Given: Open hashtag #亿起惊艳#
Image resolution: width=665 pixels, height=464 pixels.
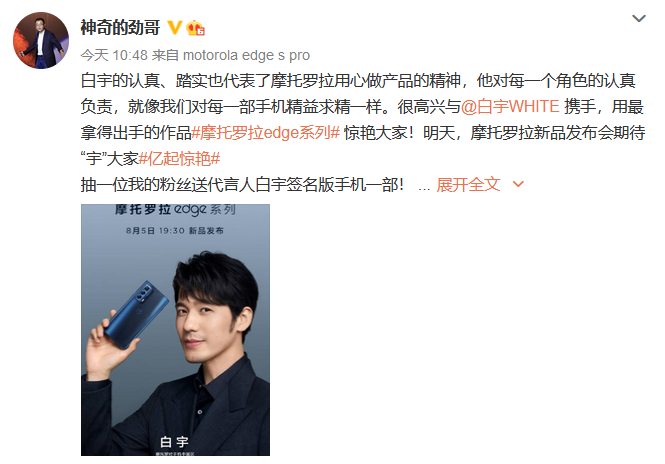Looking at the screenshot, I should click(179, 159).
